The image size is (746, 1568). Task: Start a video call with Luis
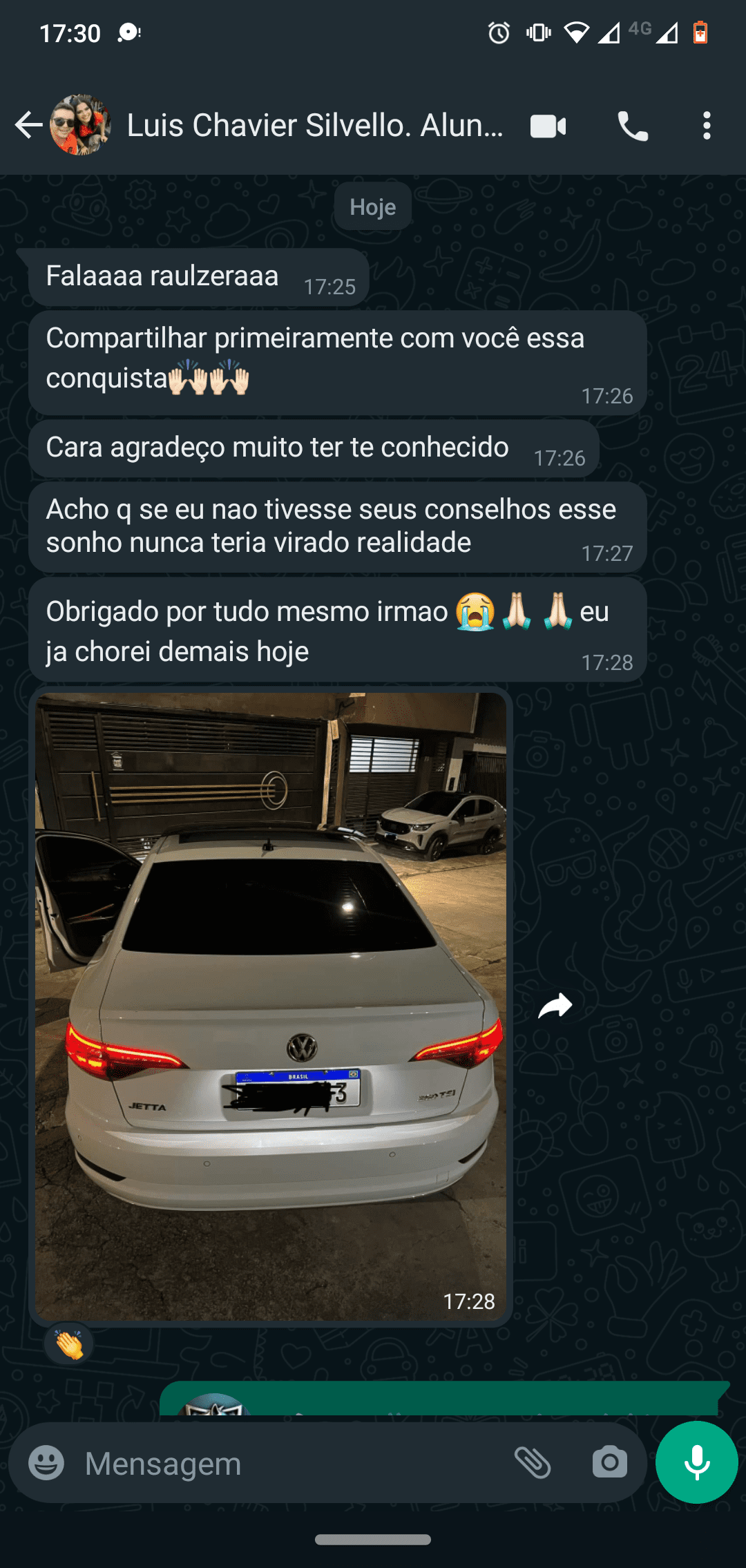coord(548,126)
